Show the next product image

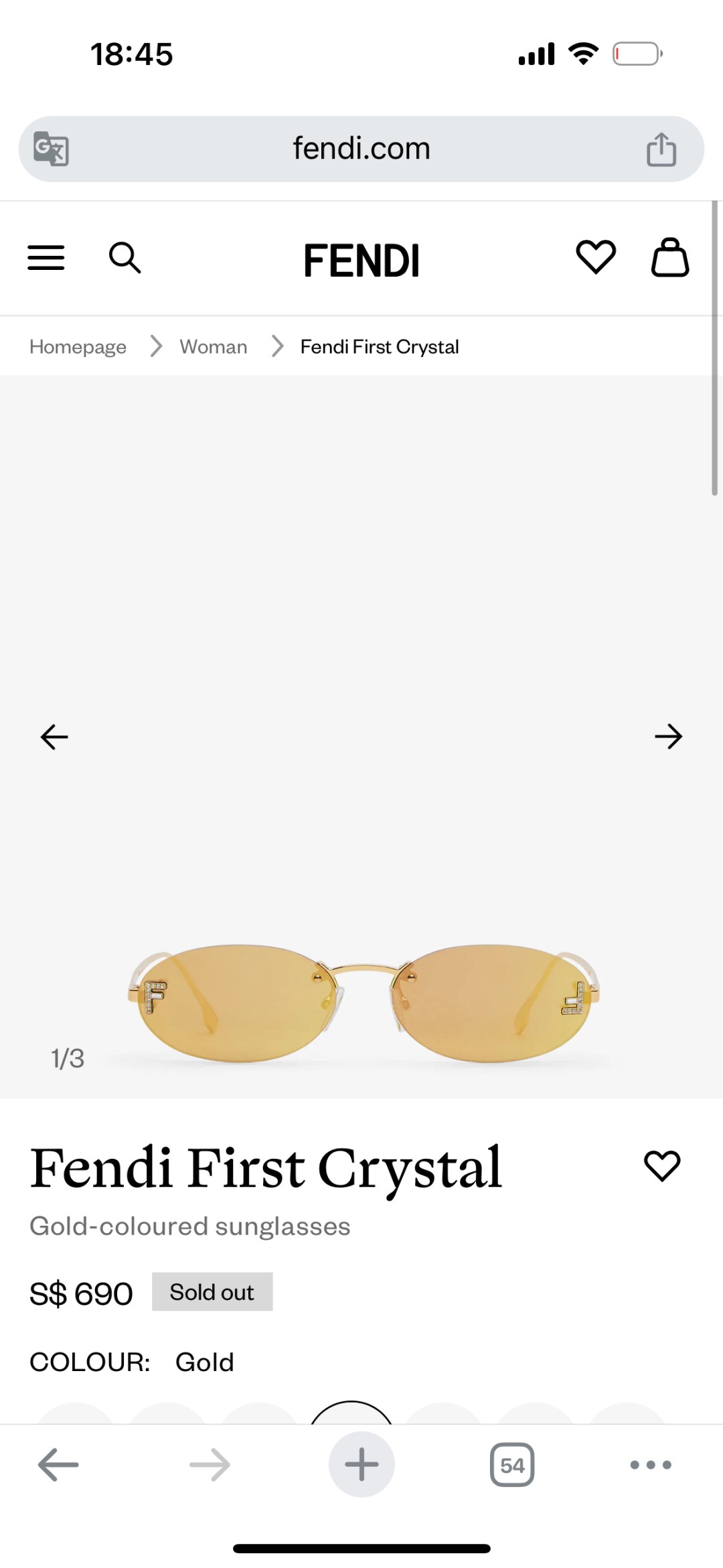(x=668, y=737)
